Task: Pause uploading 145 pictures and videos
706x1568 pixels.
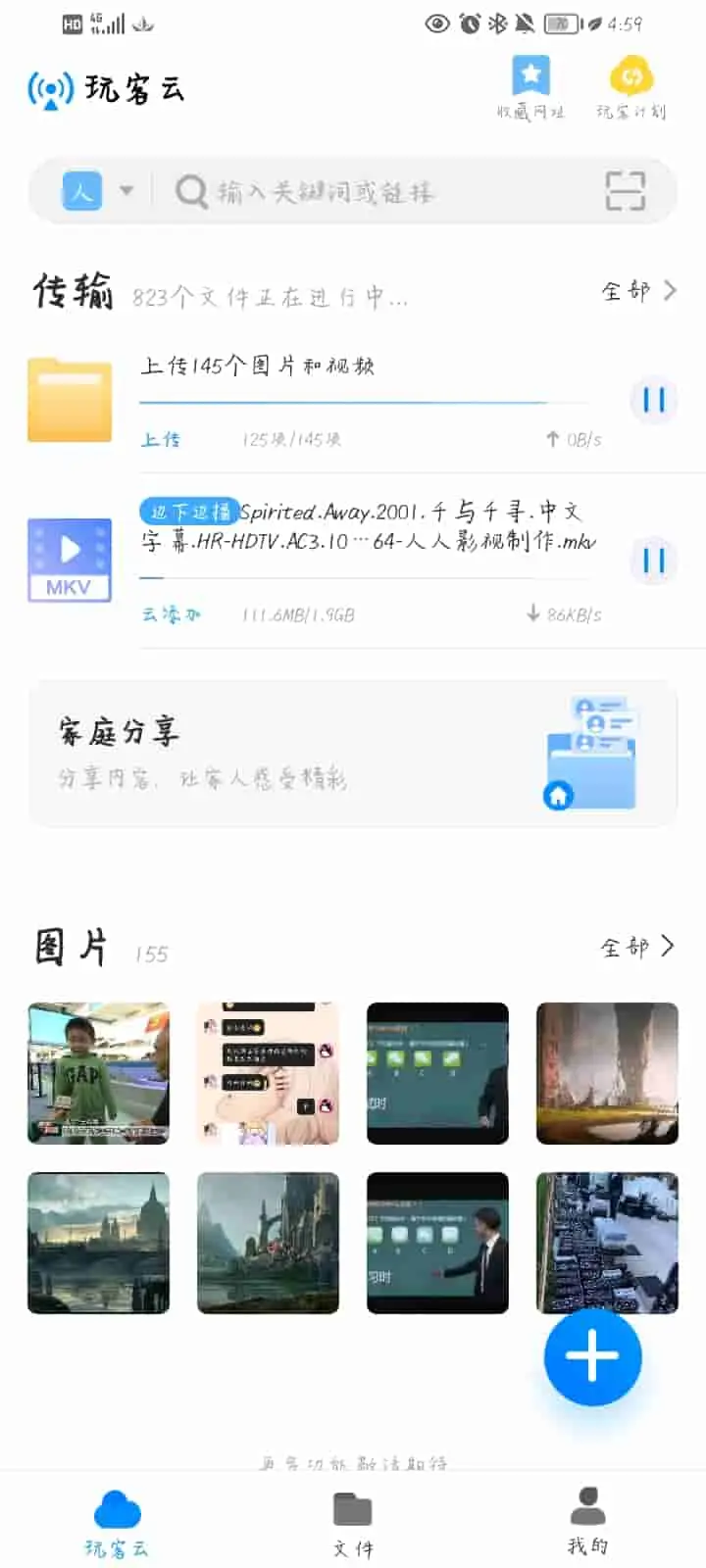Action: tap(654, 400)
